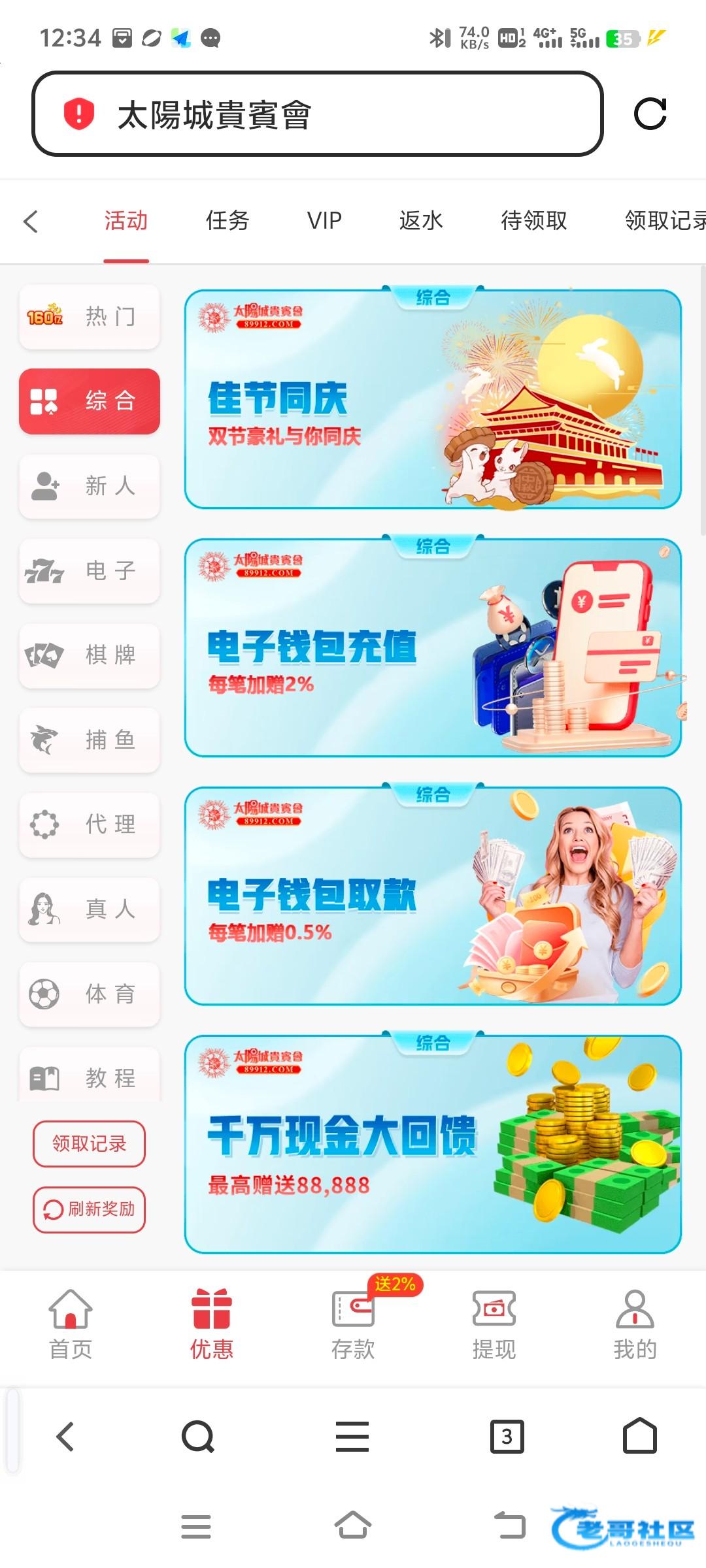Select the 待领取 tab
Image resolution: width=706 pixels, height=1568 pixels.
[533, 221]
